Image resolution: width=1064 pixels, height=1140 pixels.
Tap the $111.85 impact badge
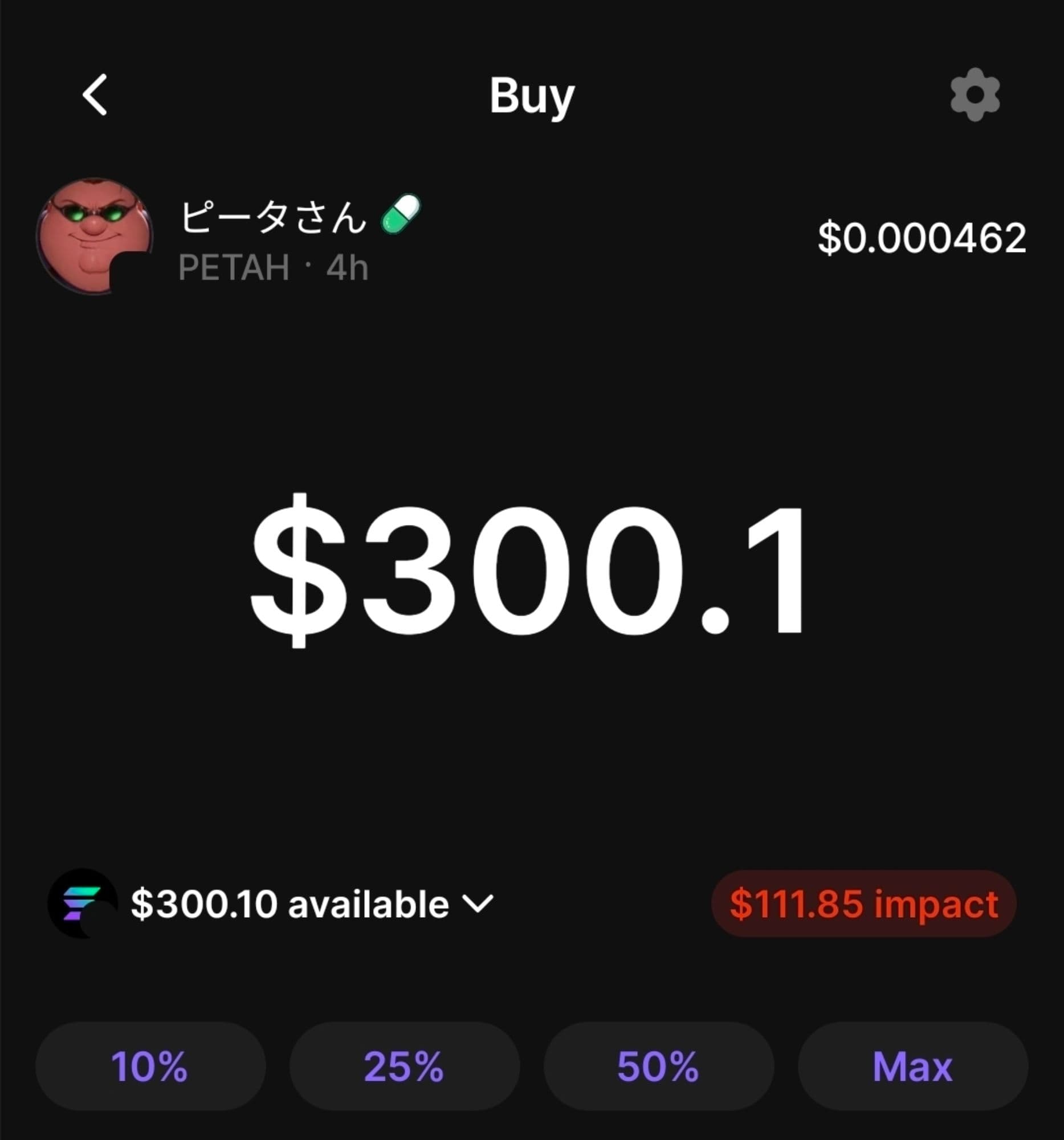863,905
